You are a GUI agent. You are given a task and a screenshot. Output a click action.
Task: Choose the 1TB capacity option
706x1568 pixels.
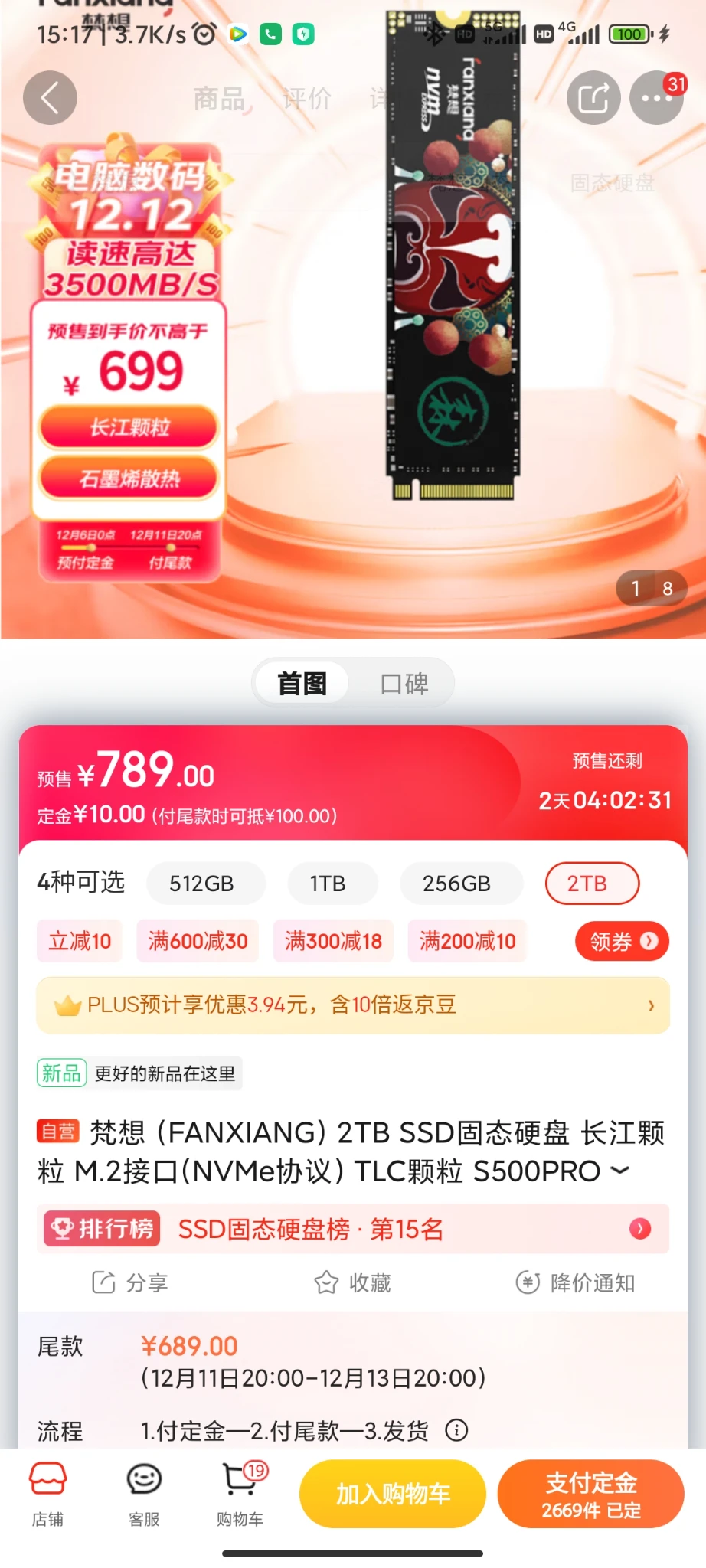(x=328, y=884)
